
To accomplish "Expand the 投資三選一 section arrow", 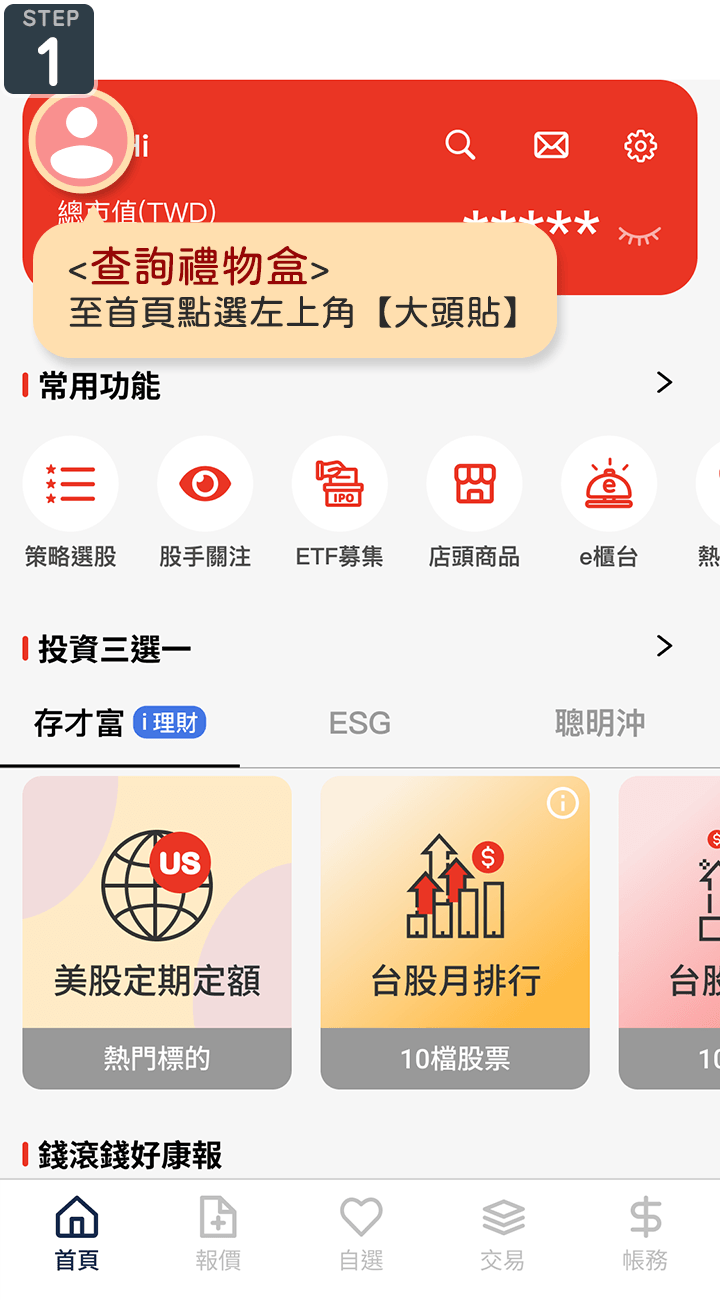I will click(x=664, y=646).
